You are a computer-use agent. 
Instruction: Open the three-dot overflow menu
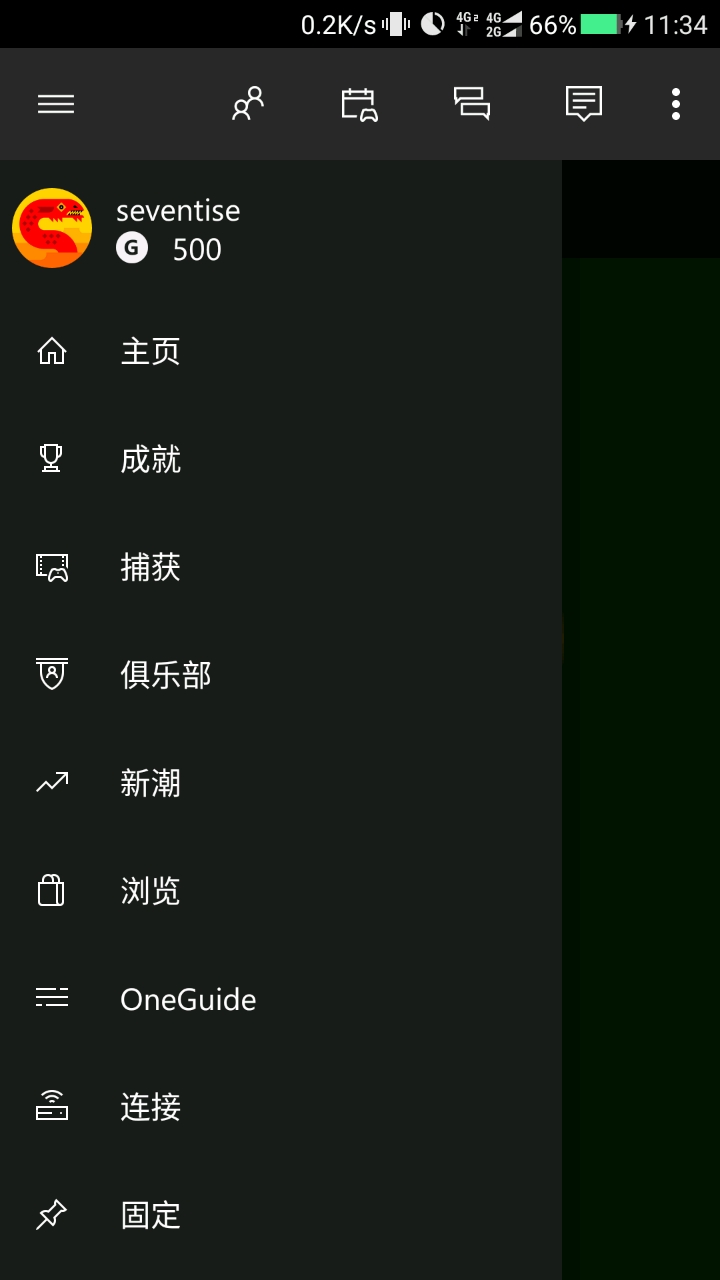click(676, 104)
